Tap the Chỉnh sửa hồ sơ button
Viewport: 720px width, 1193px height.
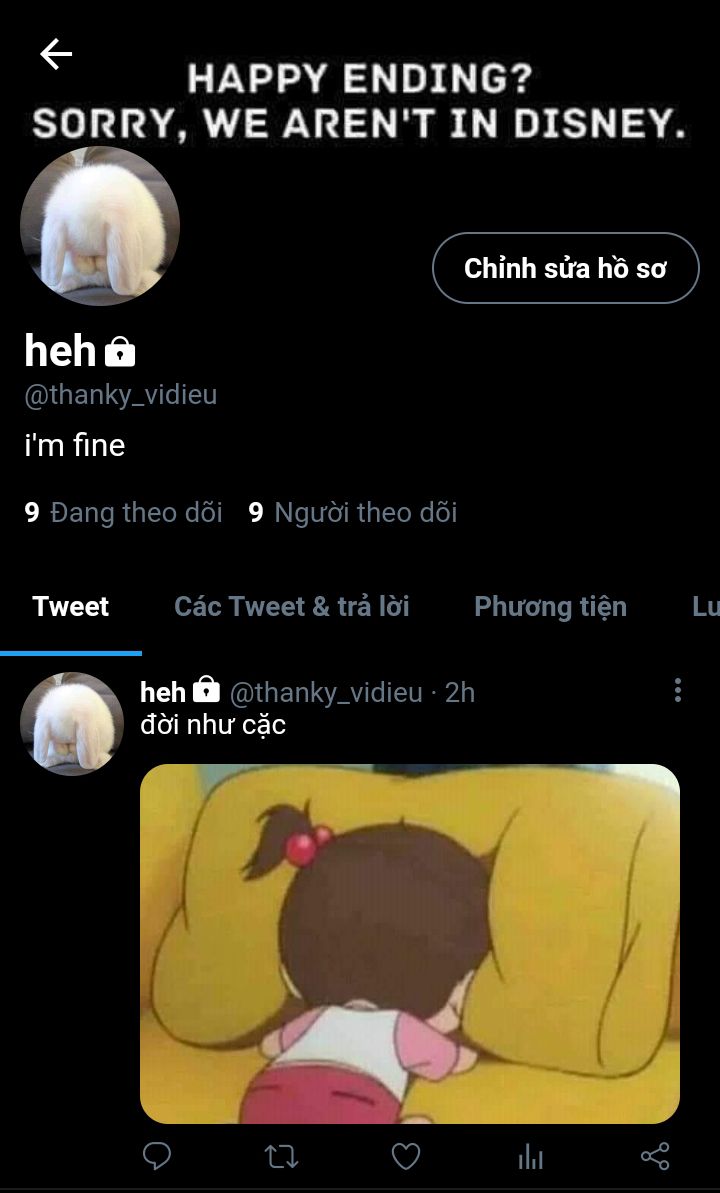pos(565,268)
